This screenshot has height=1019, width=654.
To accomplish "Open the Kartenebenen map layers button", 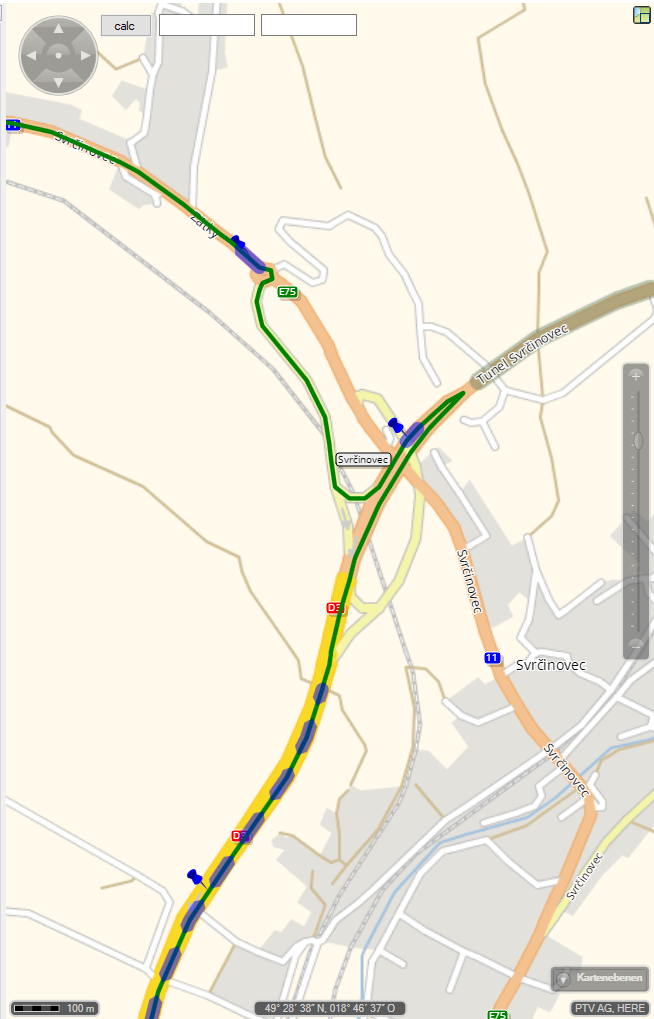I will coord(599,978).
